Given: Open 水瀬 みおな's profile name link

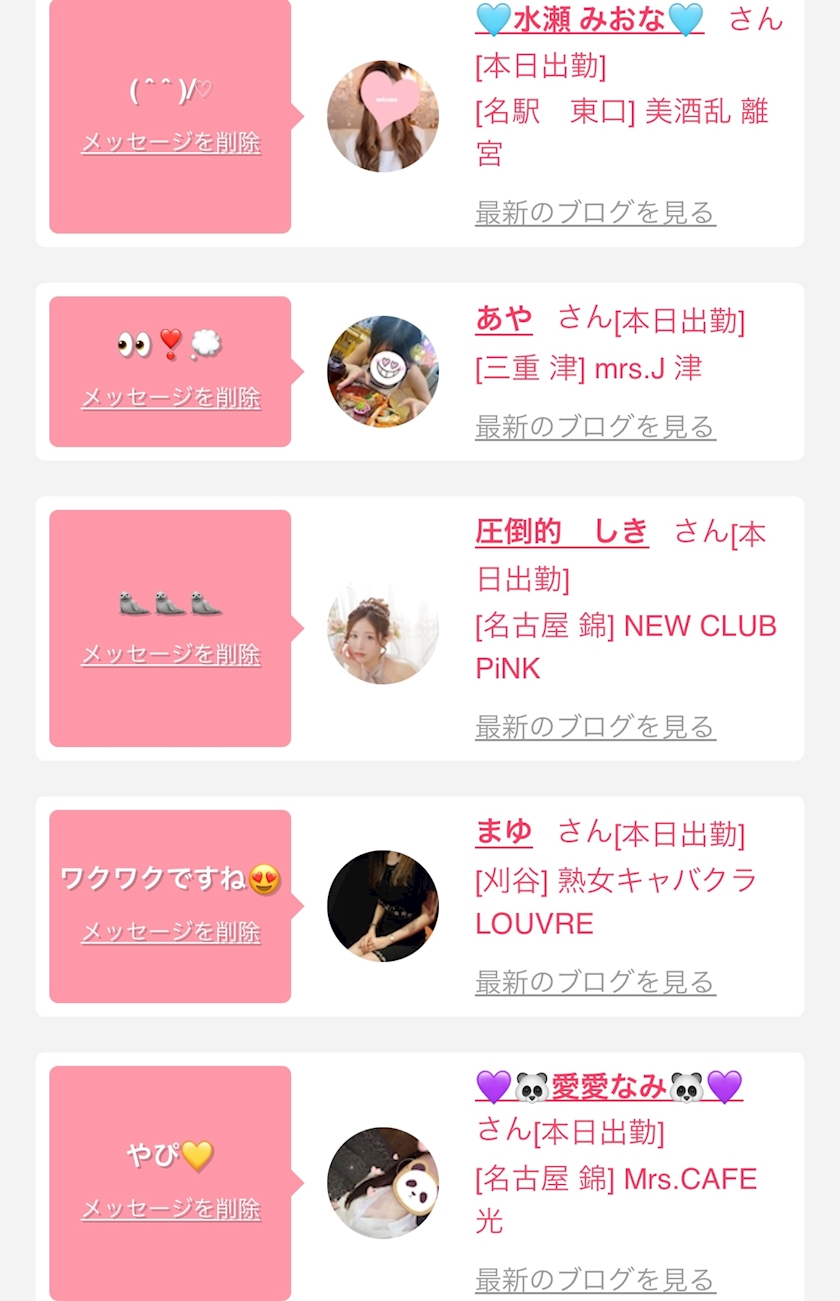Looking at the screenshot, I should point(590,18).
